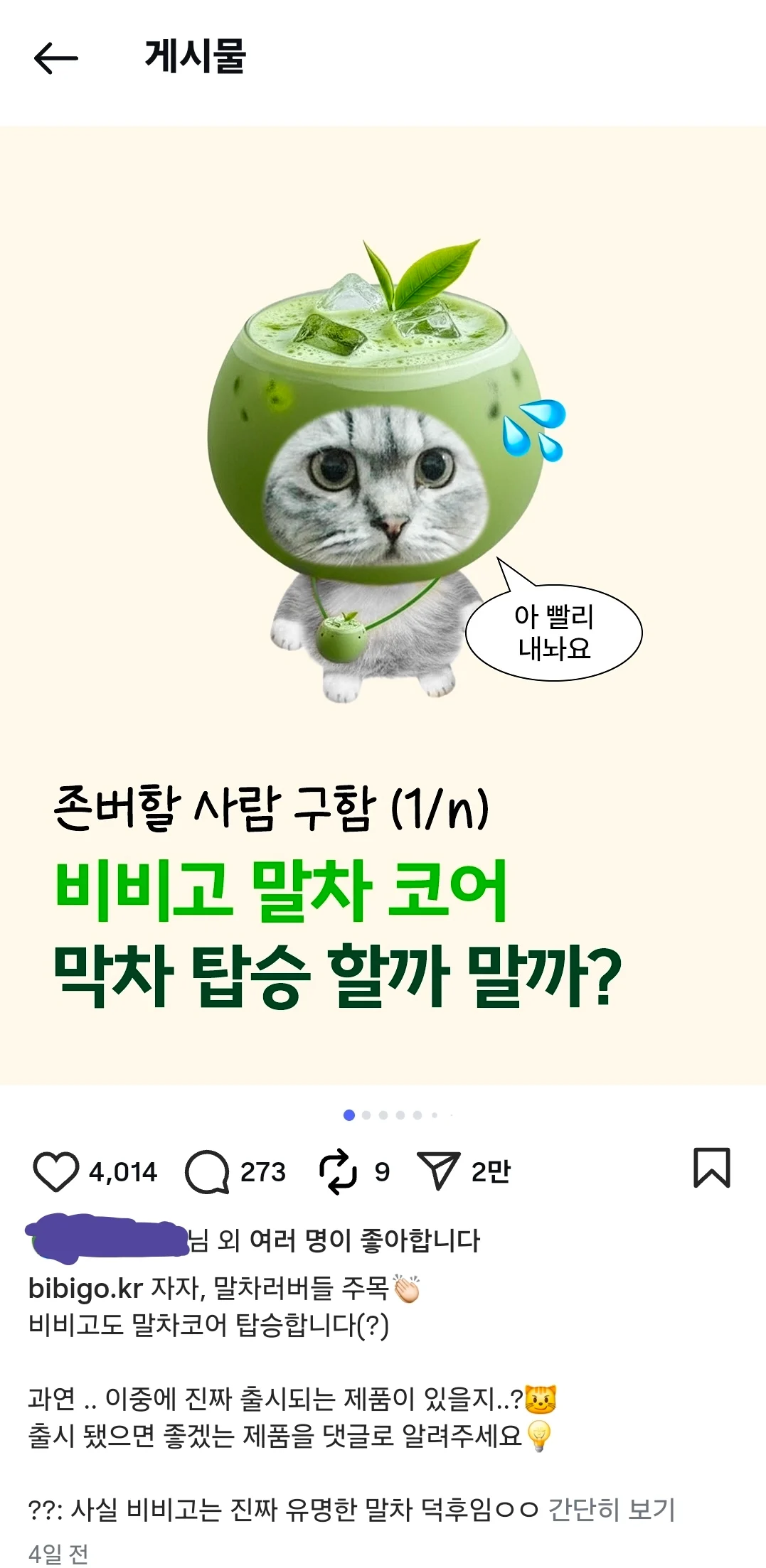Like the bibigo.kr post
This screenshot has height=1568, width=766.
[x=55, y=1171]
